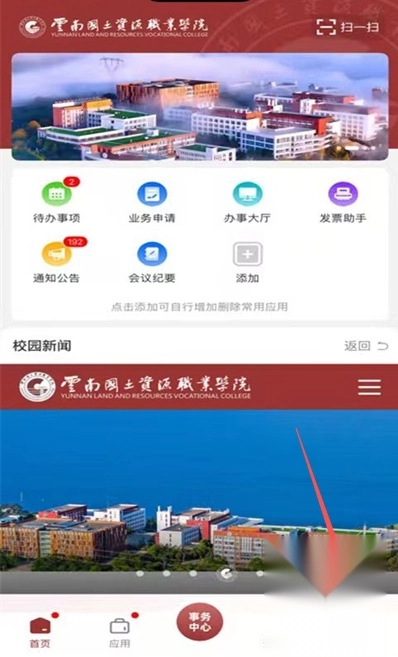The width and height of the screenshot is (398, 657).
Task: Open 发票助手 invoice assistant
Action: point(343,202)
